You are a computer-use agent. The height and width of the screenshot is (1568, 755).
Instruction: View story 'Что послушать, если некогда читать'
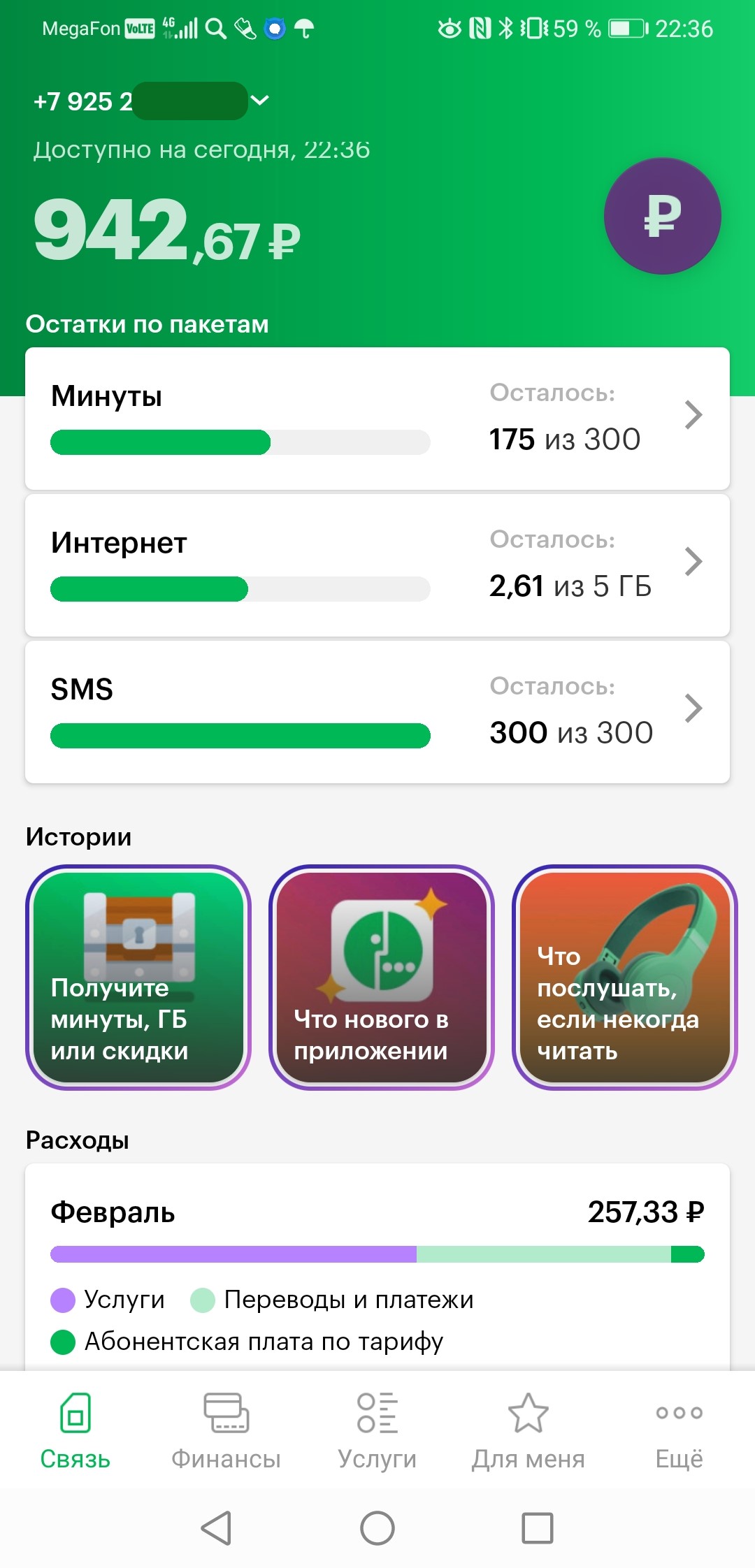[624, 978]
